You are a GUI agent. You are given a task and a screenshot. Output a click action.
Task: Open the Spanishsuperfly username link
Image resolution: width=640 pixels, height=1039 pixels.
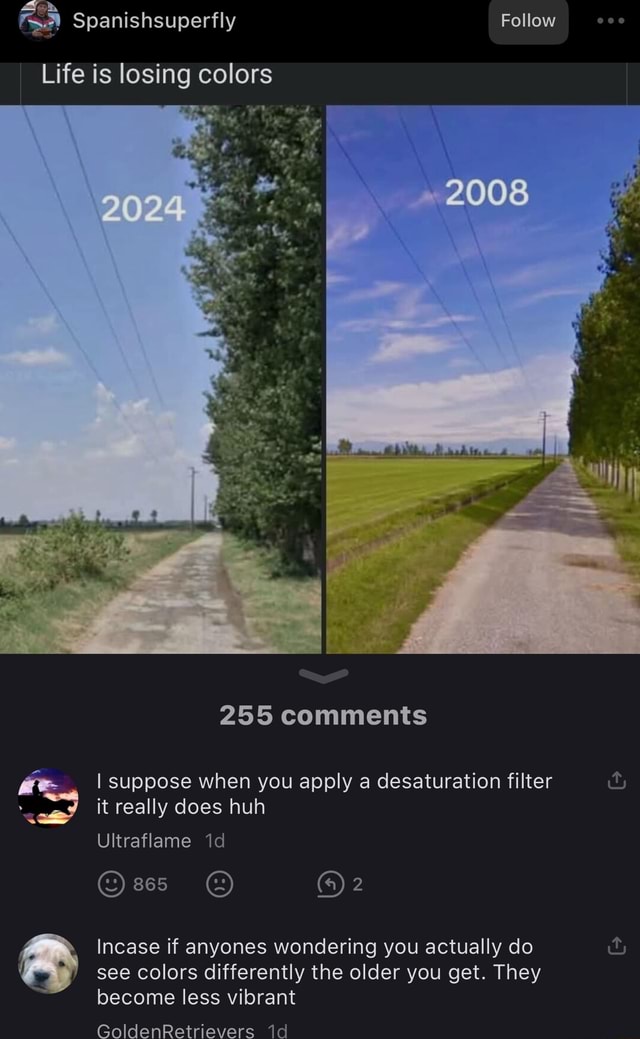tap(154, 21)
